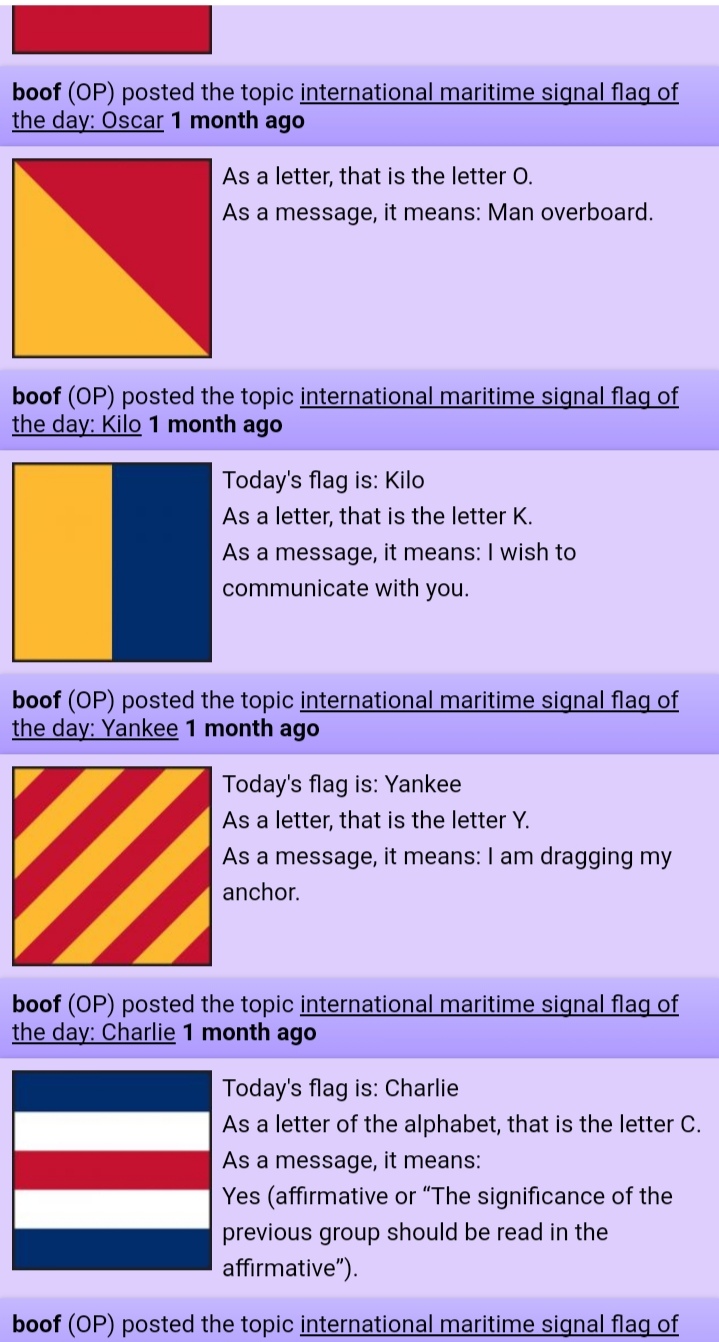719x1342 pixels.
Task: Open the signal flag Charlie topic link
Action: (x=488, y=1005)
